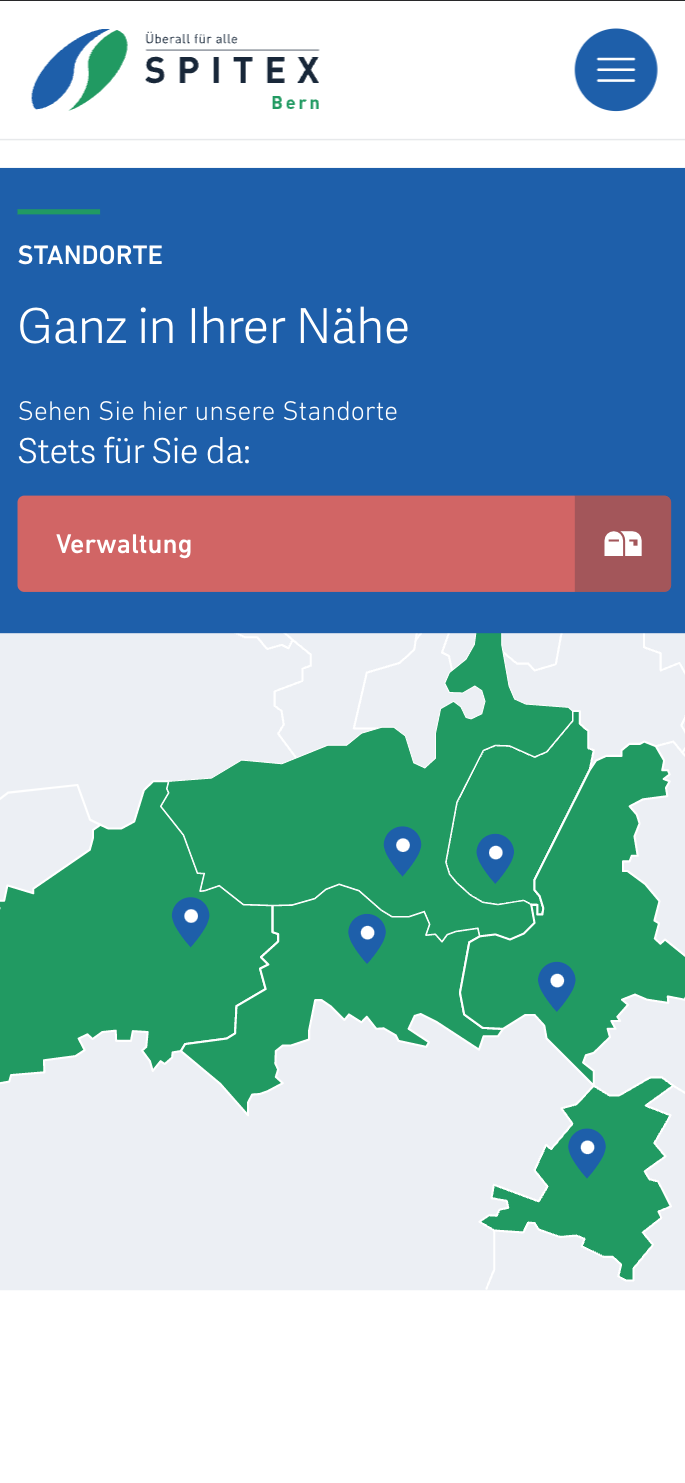Open the hamburger navigation menu
Screen dimensions: 685x1483
click(x=615, y=69)
